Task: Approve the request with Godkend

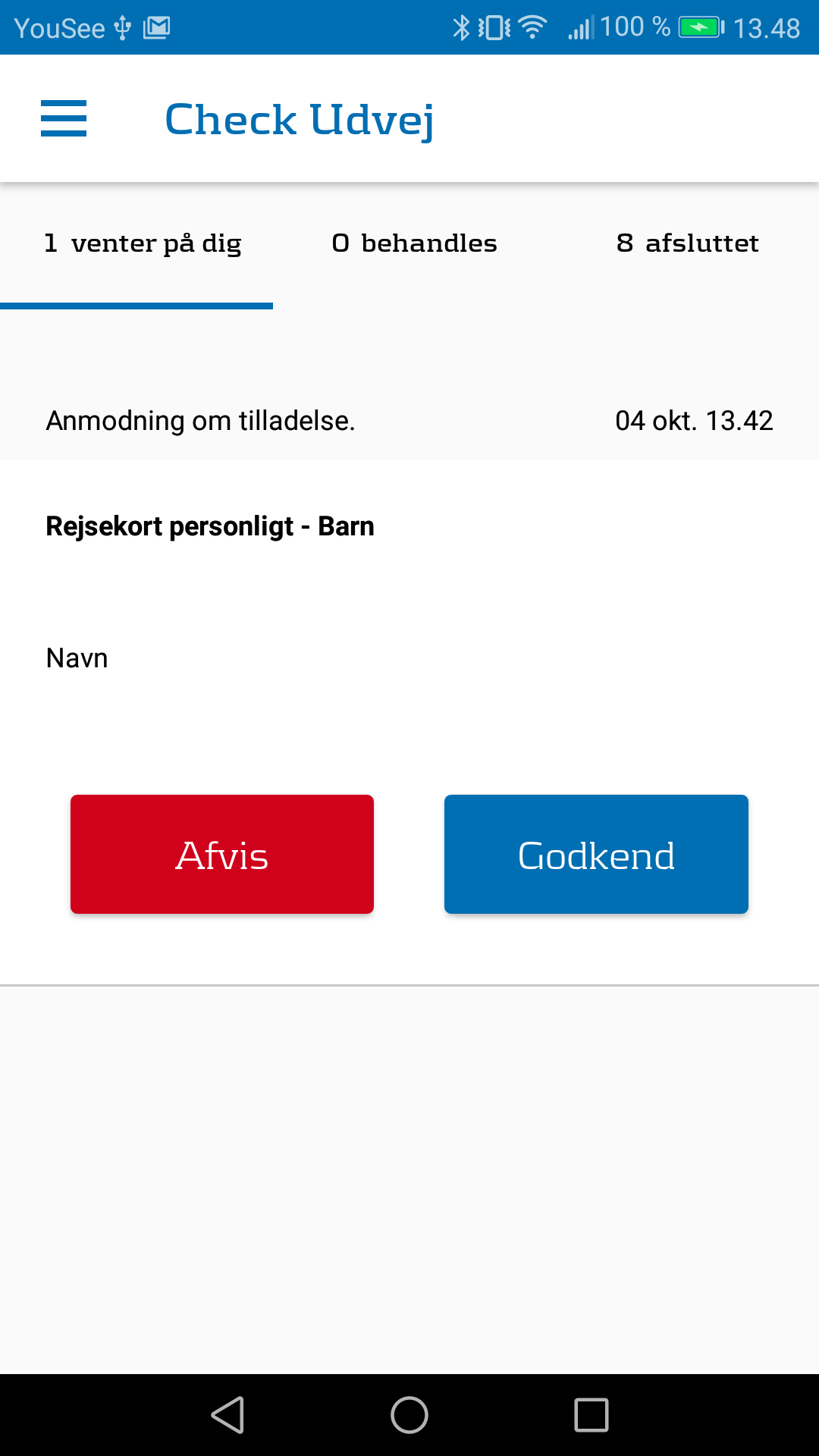Action: point(596,855)
